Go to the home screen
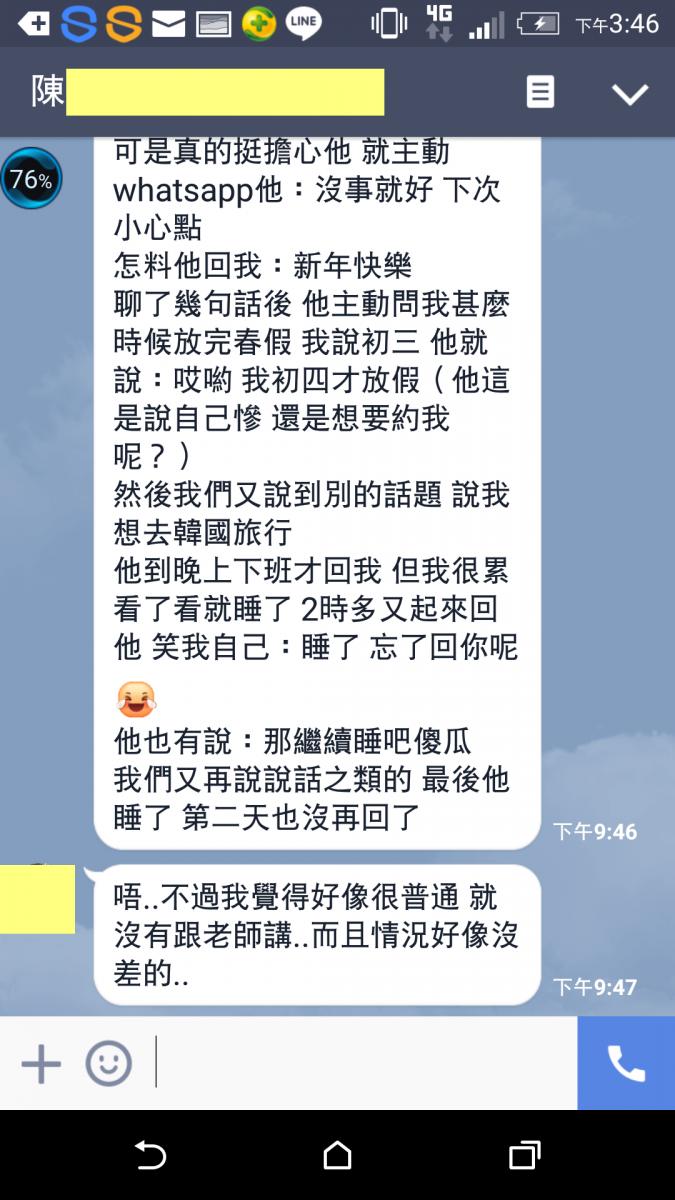Screen dimensions: 675x1200 (x=338, y=1156)
